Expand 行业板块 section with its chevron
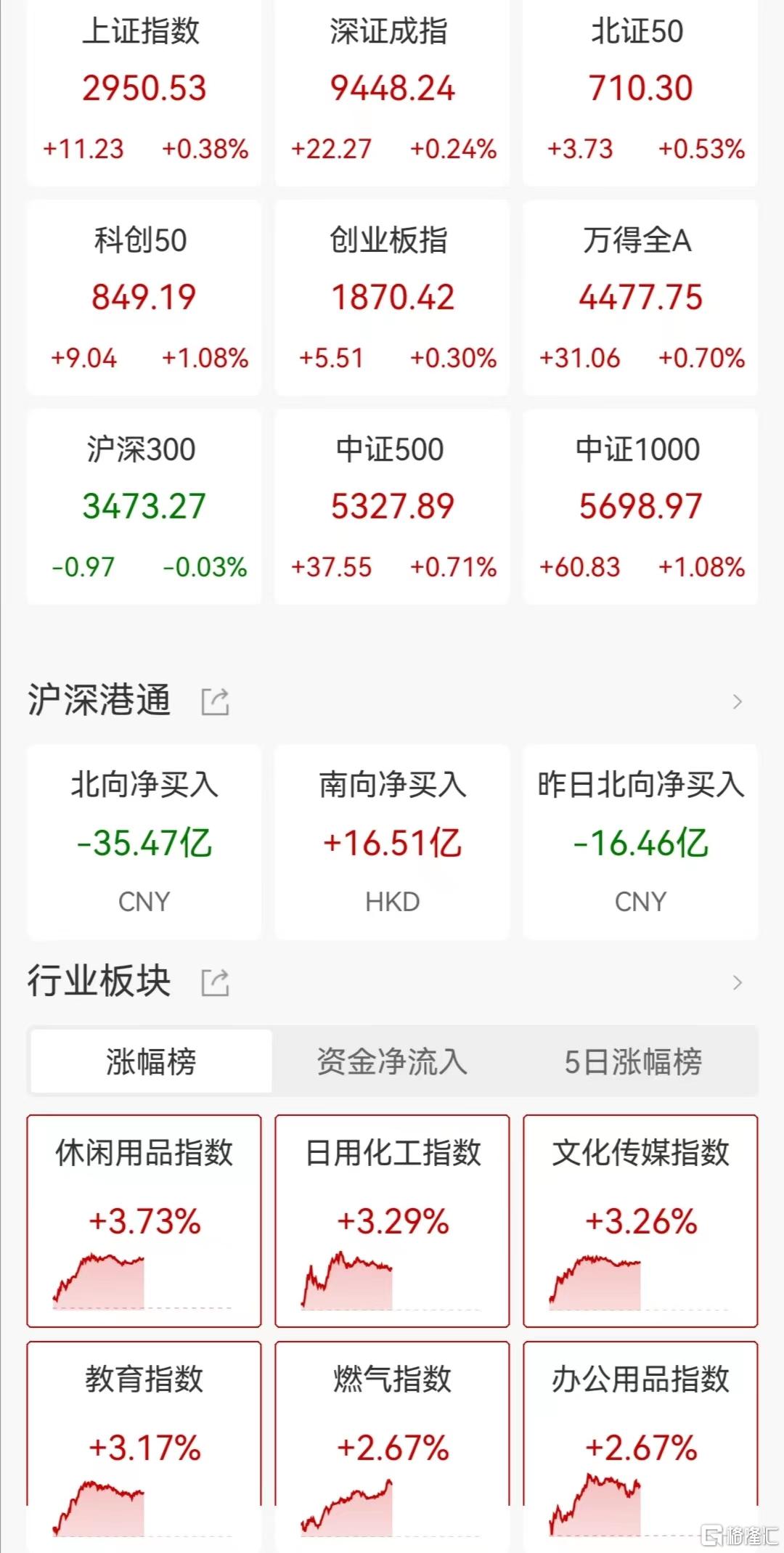784x1553 pixels. click(738, 982)
